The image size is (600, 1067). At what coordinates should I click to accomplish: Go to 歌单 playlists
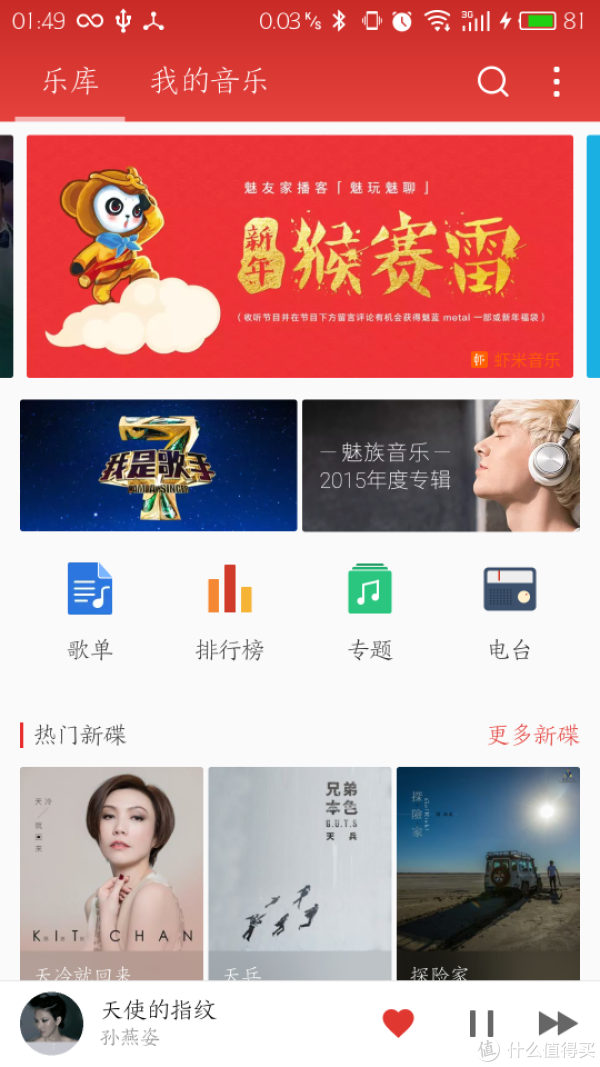pos(90,610)
